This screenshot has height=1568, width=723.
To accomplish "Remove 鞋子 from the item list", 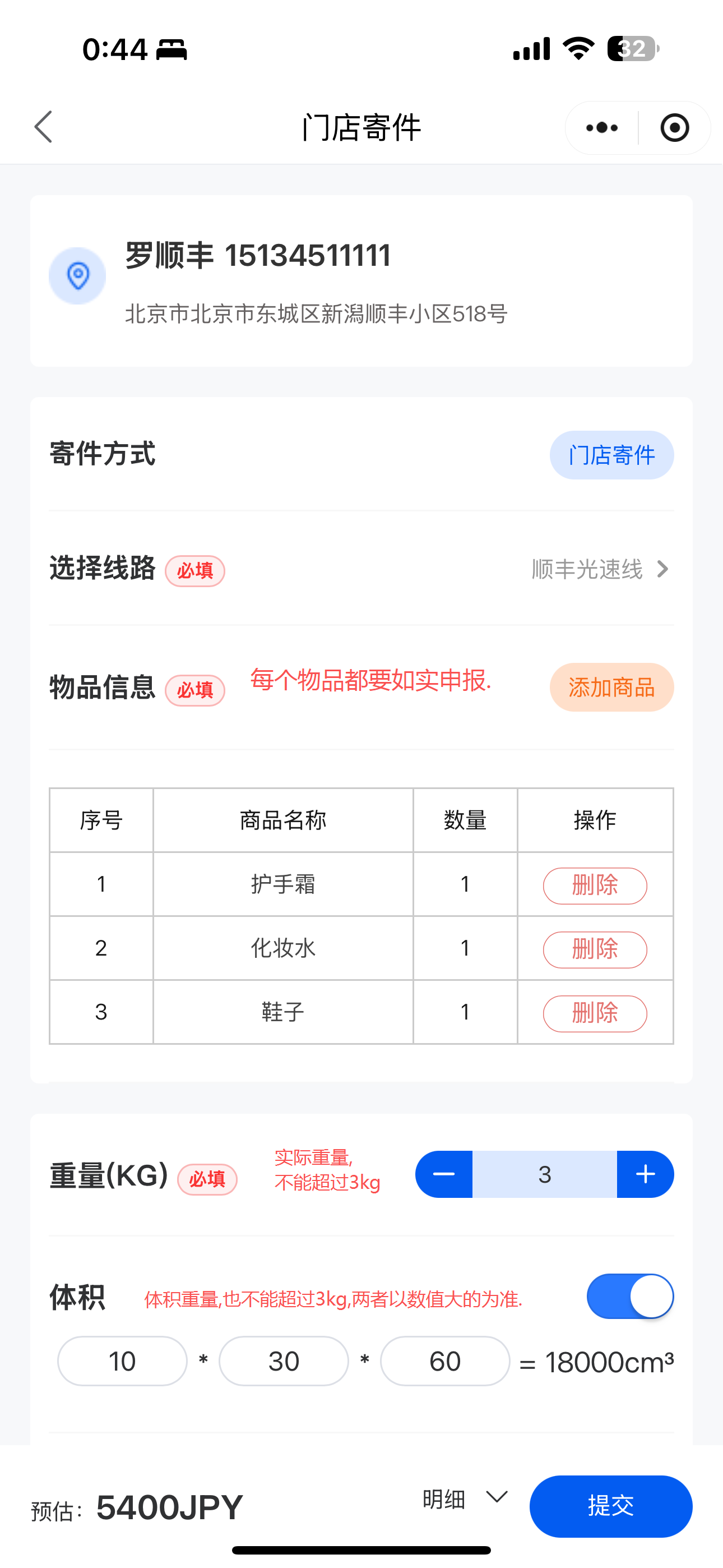I will point(595,1013).
